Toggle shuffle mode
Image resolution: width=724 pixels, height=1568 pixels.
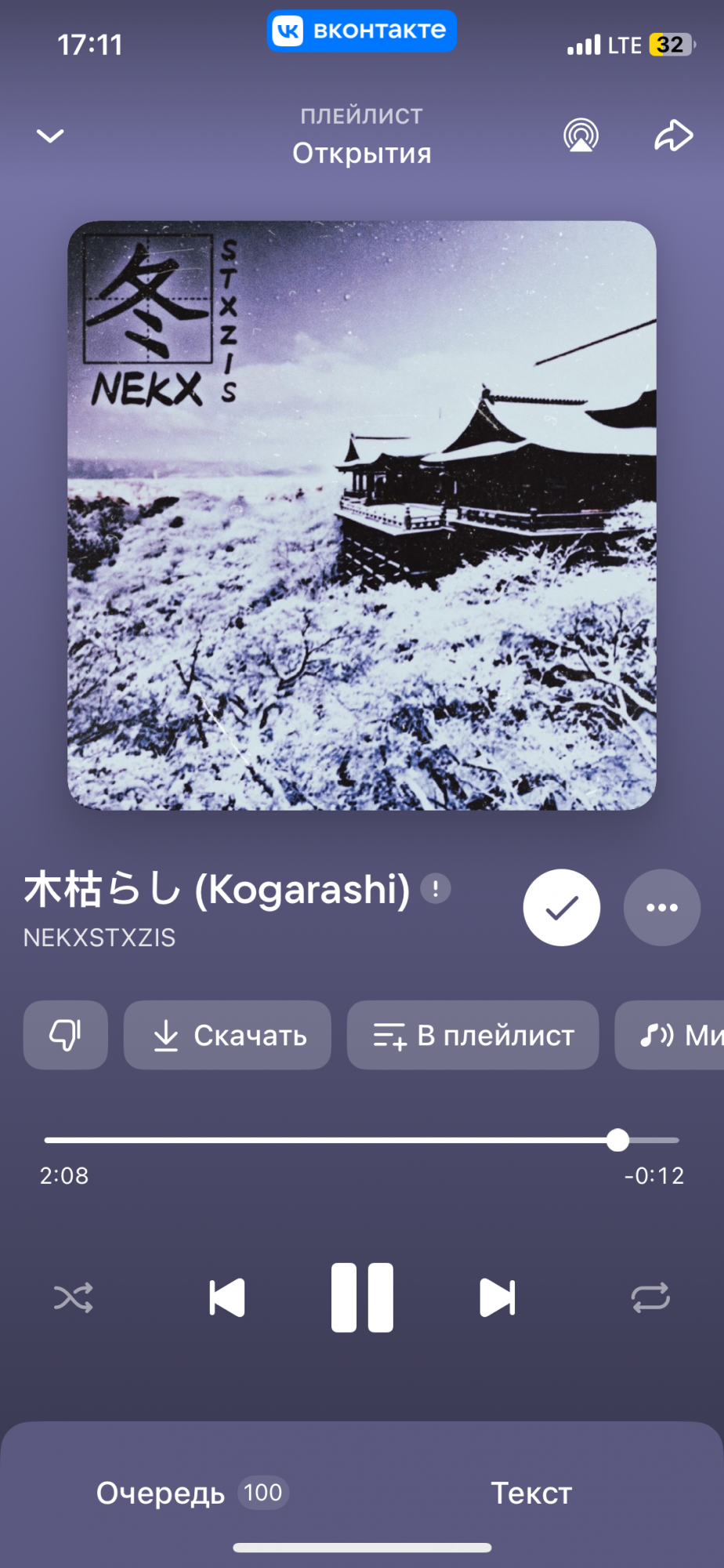pyautogui.click(x=73, y=1298)
